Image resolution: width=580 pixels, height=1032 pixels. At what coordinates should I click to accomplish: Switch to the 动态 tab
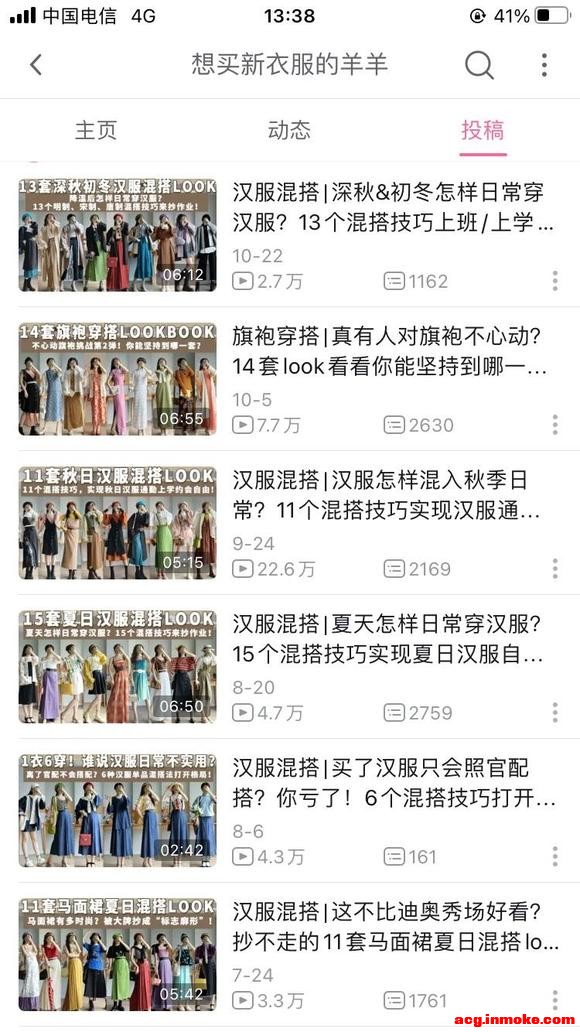click(289, 130)
